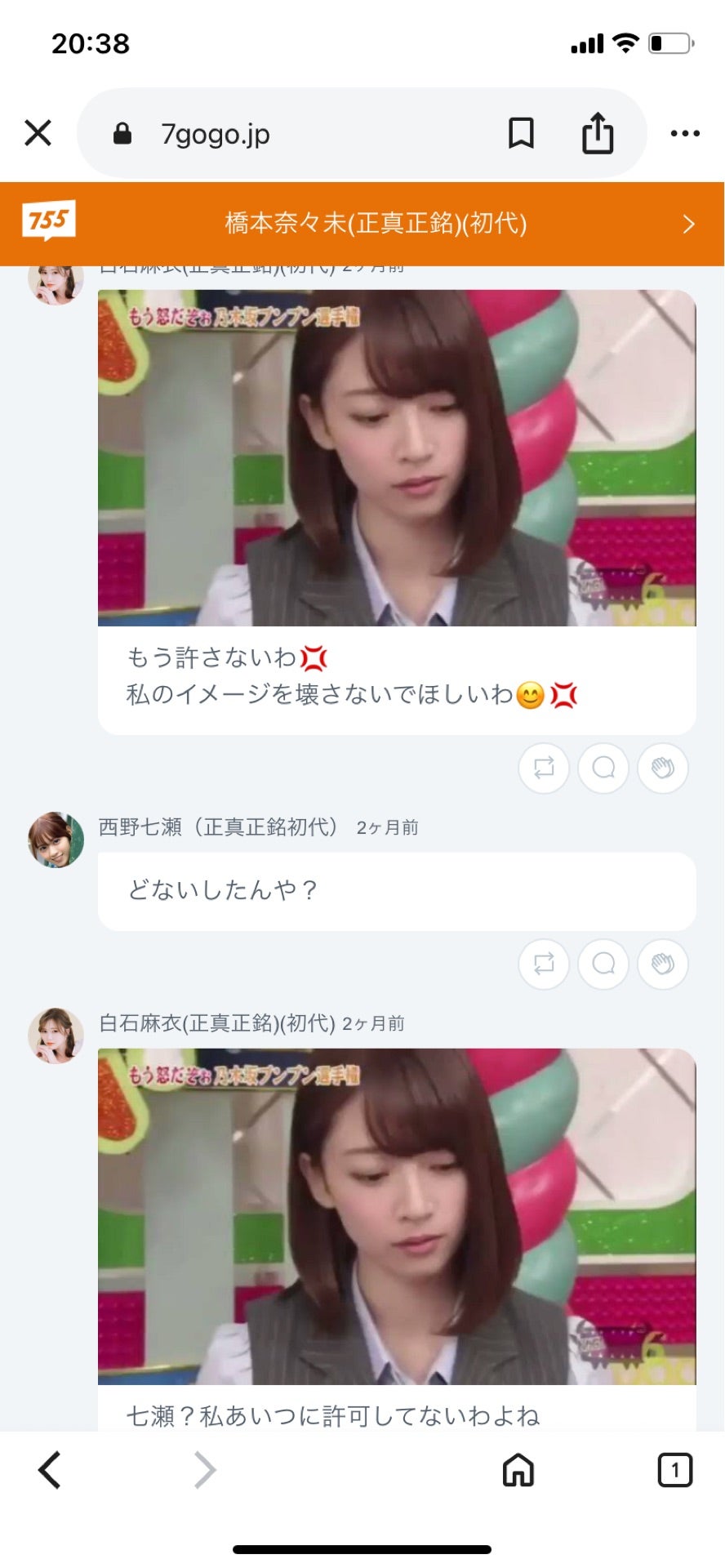Open the comment icon under the first post

click(x=603, y=768)
